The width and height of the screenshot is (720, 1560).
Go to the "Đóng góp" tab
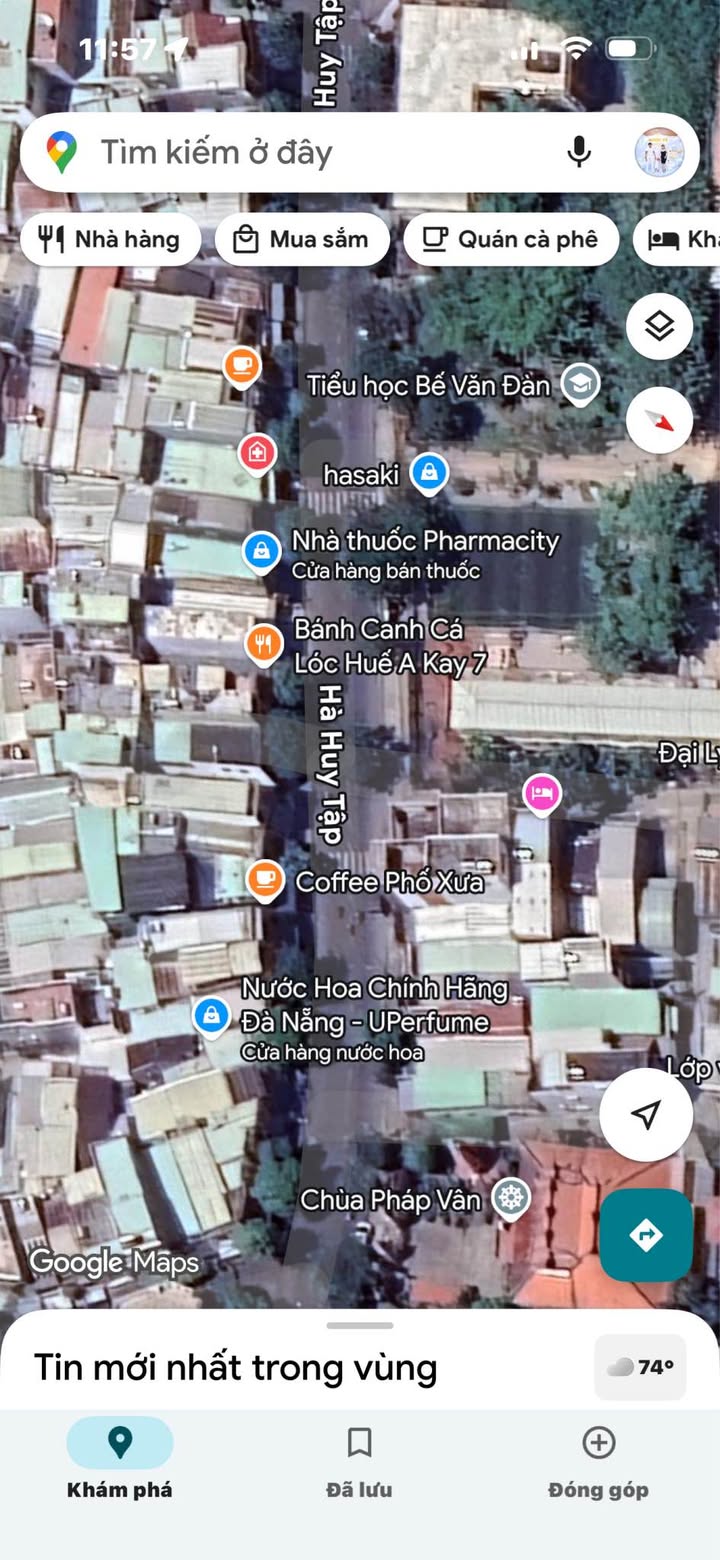pos(598,1460)
